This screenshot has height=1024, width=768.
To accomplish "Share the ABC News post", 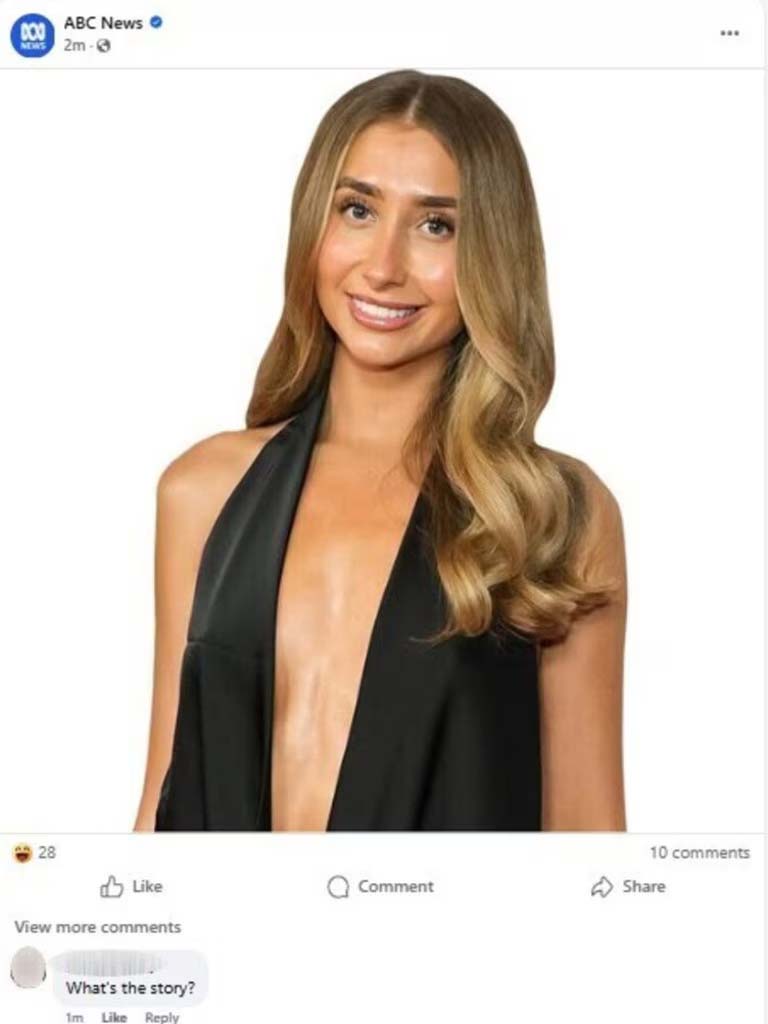I will coord(628,886).
